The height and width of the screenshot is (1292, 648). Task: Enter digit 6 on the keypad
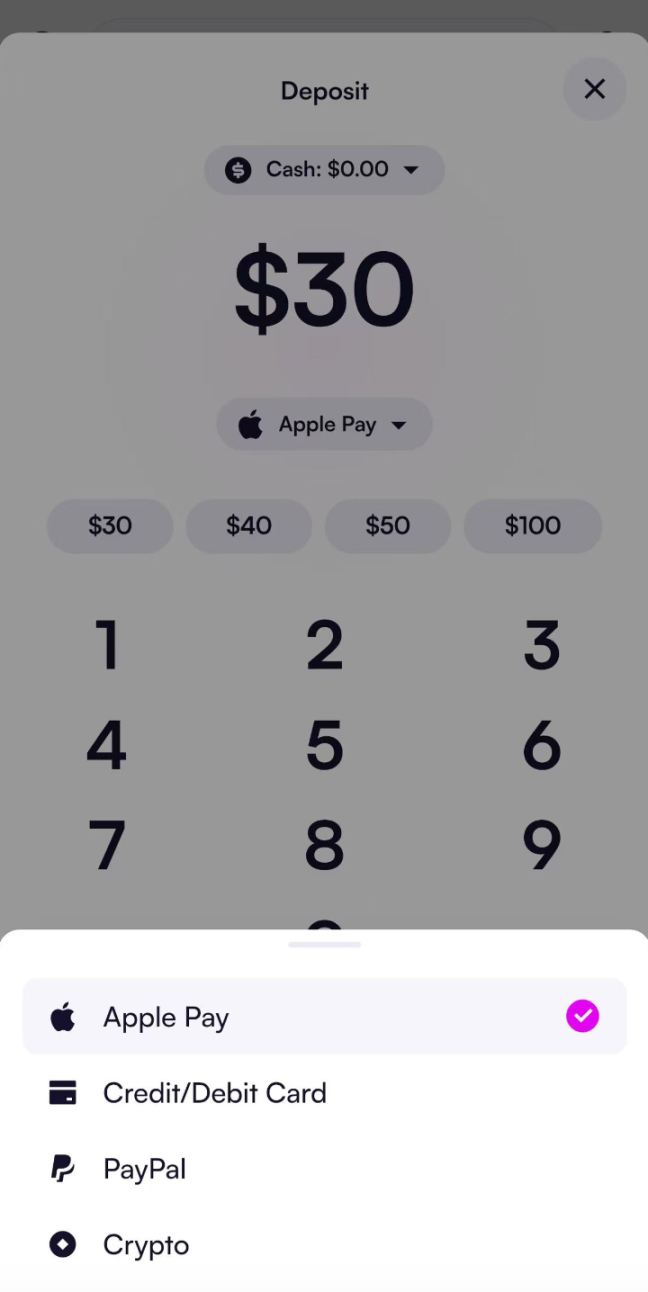(541, 745)
